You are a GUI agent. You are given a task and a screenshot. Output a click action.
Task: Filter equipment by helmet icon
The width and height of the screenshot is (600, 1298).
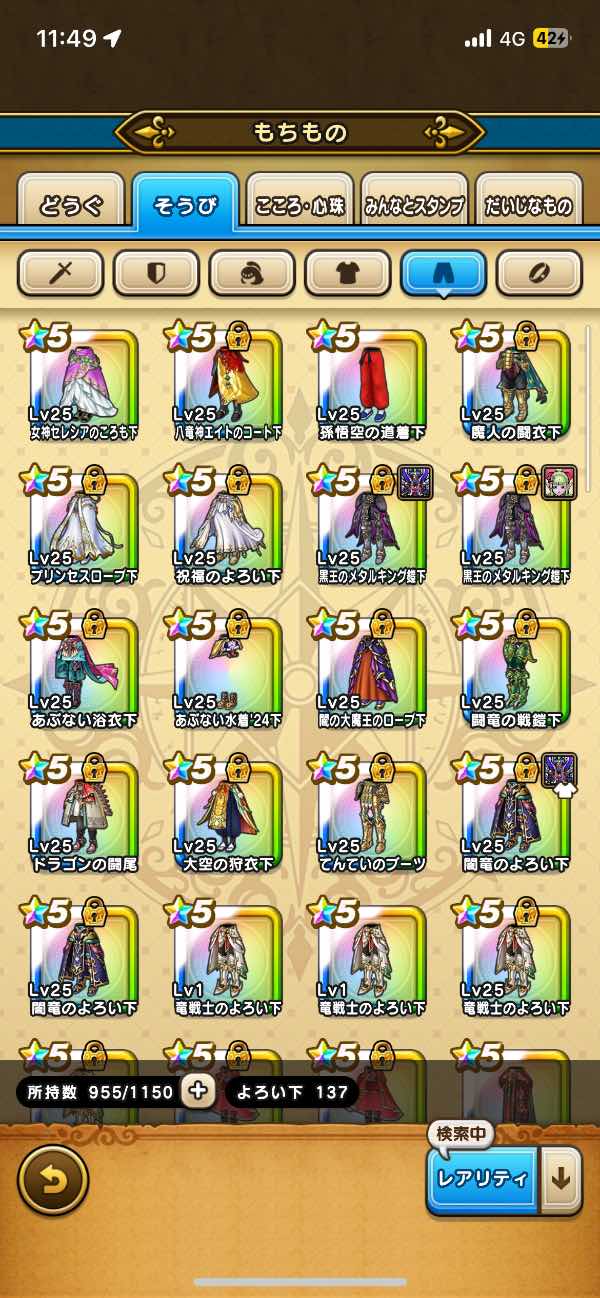point(252,272)
